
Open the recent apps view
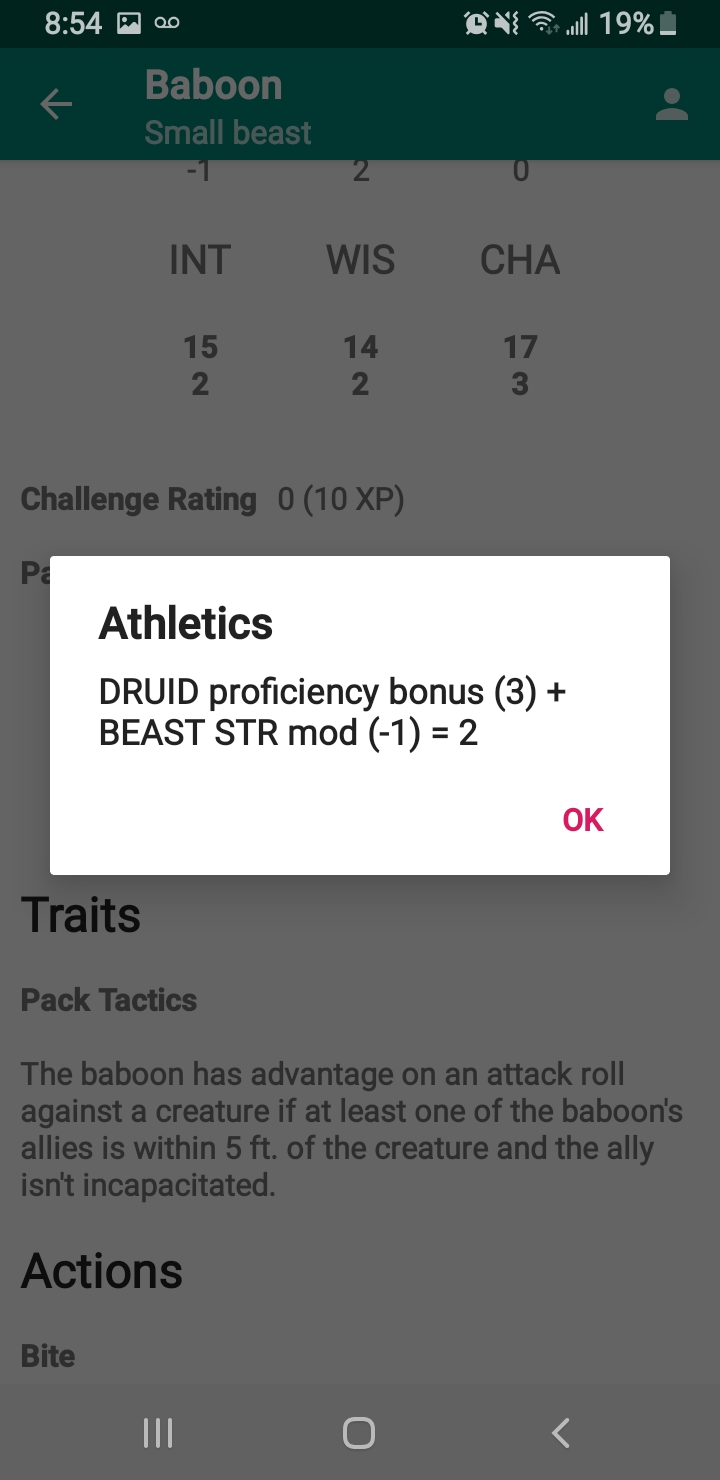tap(158, 1433)
